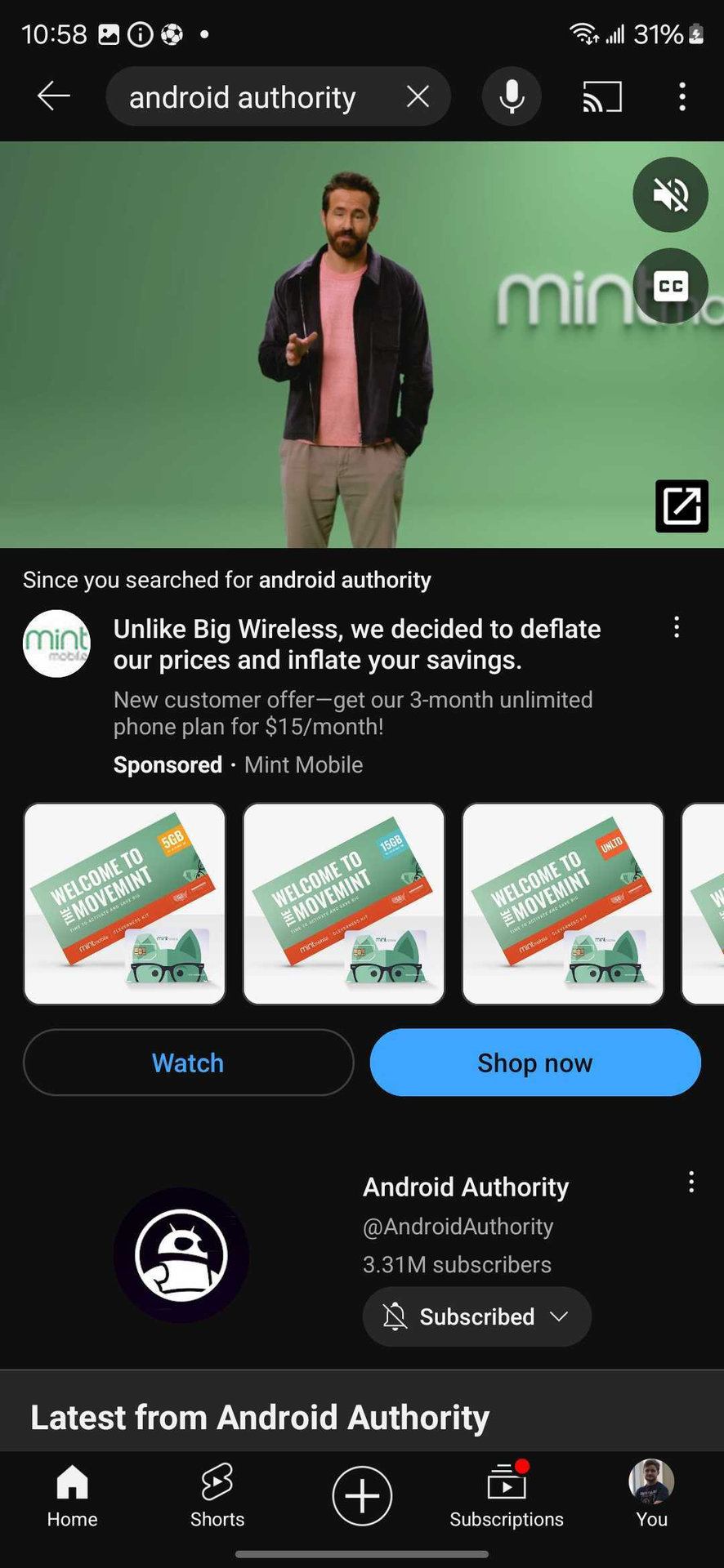Open options for Android Authority channel

click(x=691, y=1182)
